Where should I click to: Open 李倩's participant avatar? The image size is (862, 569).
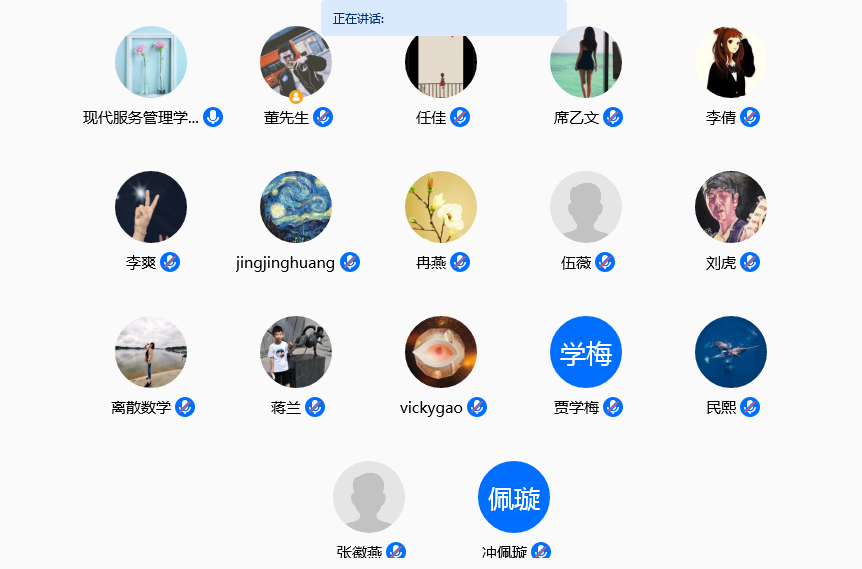coord(730,62)
